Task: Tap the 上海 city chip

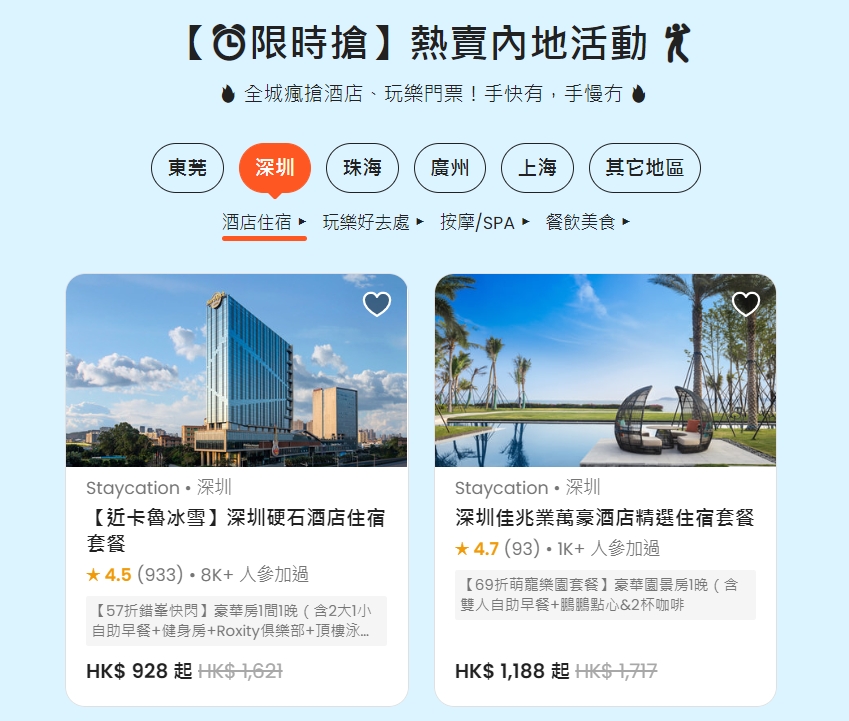Action: click(x=537, y=168)
